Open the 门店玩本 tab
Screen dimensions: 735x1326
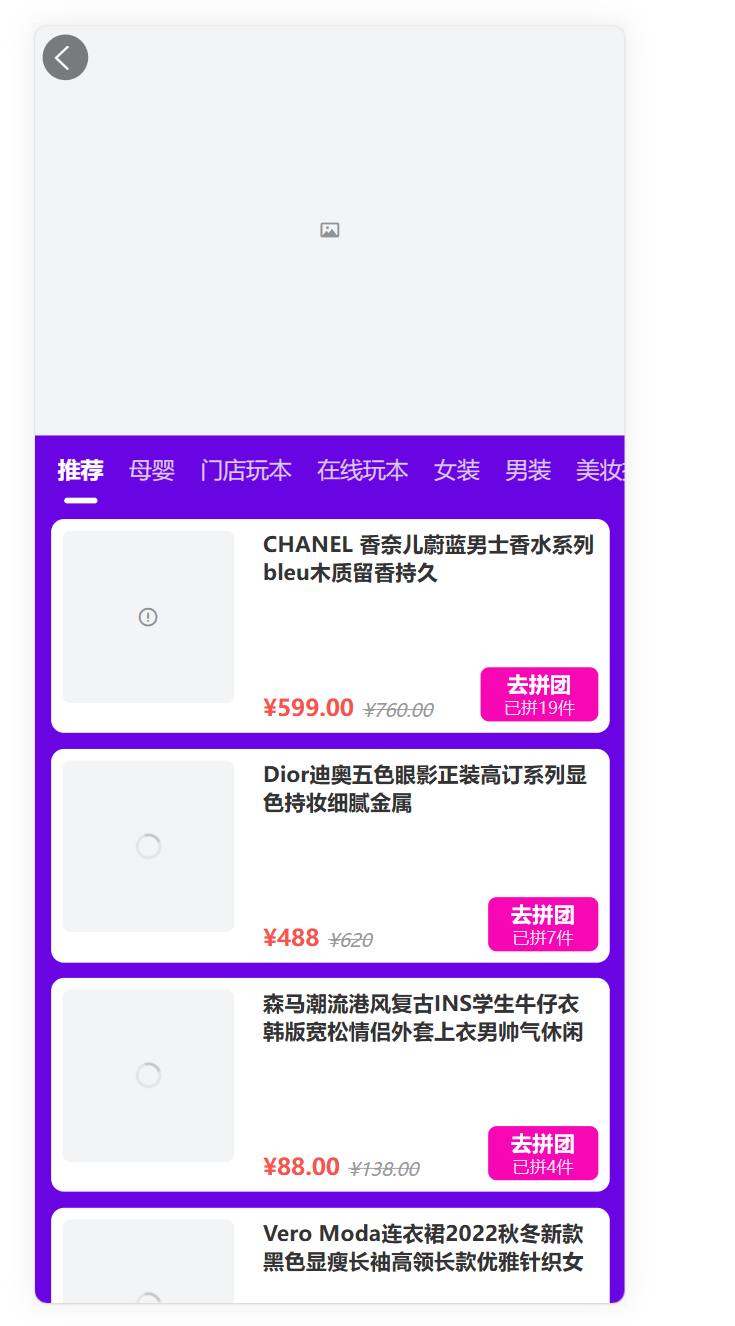point(246,470)
